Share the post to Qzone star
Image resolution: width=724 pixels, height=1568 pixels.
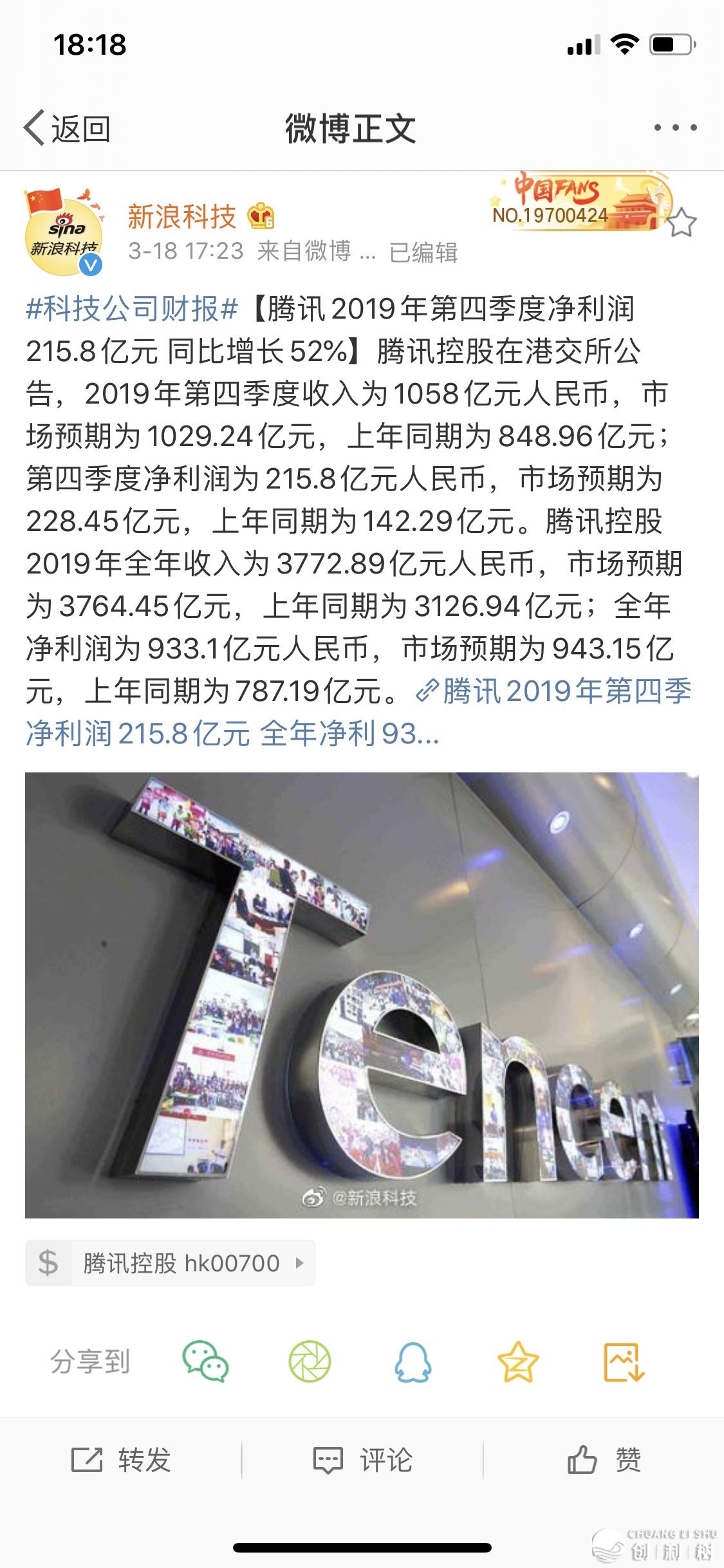point(518,1361)
